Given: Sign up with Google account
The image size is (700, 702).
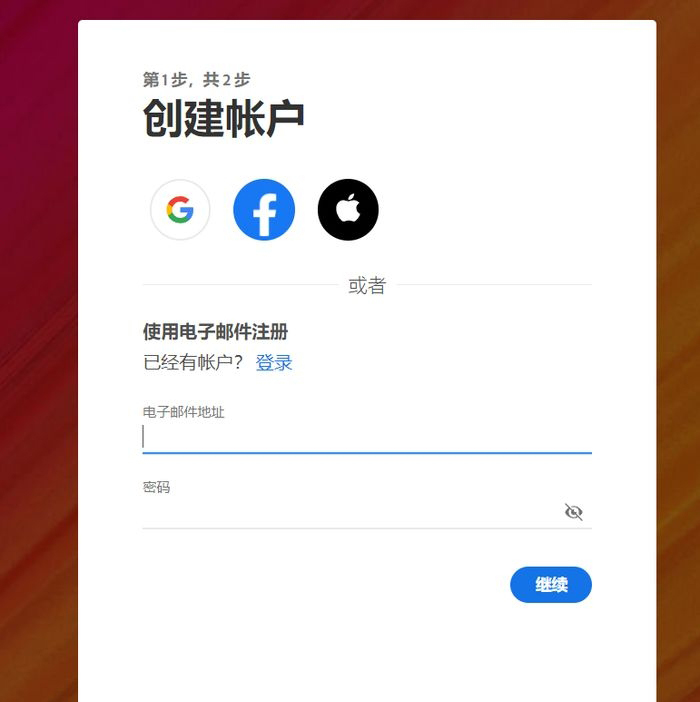Looking at the screenshot, I should 180,210.
